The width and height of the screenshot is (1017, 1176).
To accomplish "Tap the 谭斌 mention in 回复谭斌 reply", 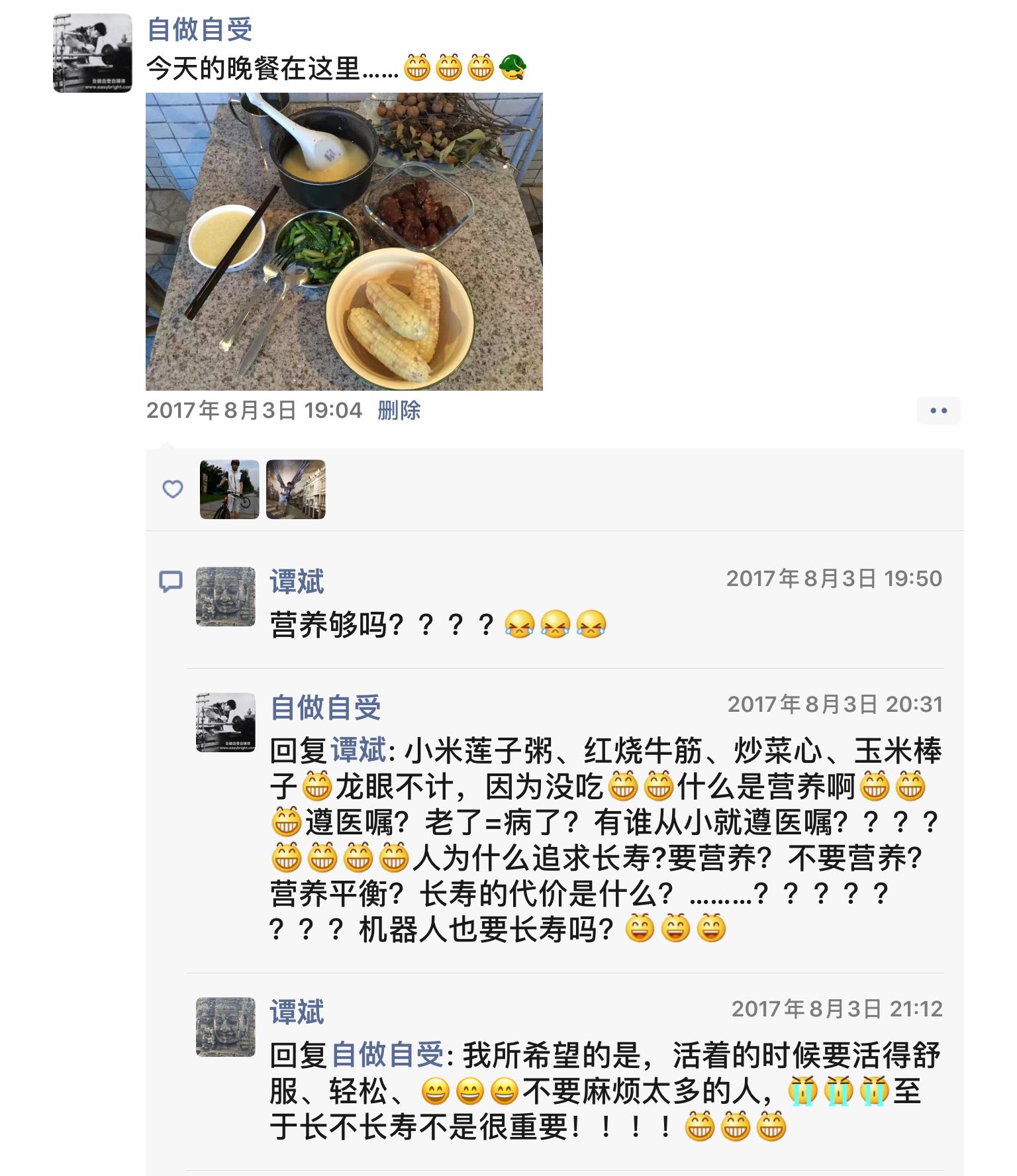I will point(358,751).
